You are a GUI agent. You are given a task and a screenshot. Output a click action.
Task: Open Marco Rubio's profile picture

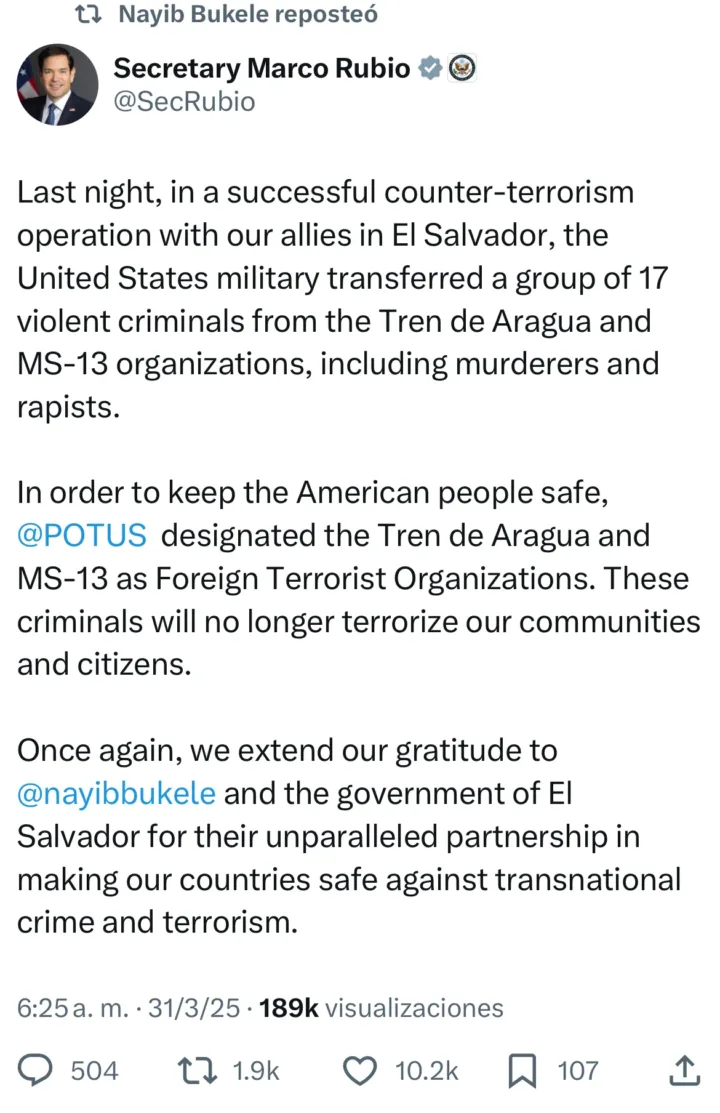pyautogui.click(x=57, y=85)
